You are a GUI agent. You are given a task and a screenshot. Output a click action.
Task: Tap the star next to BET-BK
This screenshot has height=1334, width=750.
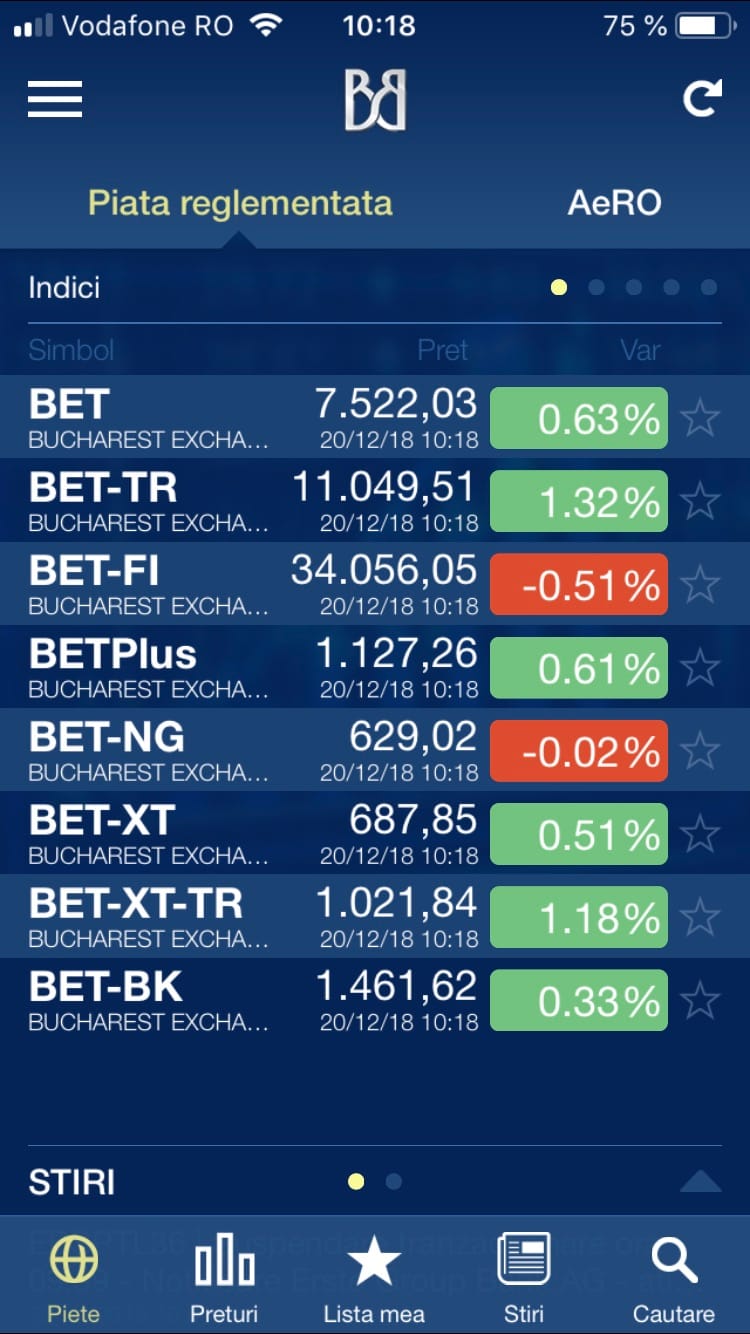(700, 999)
